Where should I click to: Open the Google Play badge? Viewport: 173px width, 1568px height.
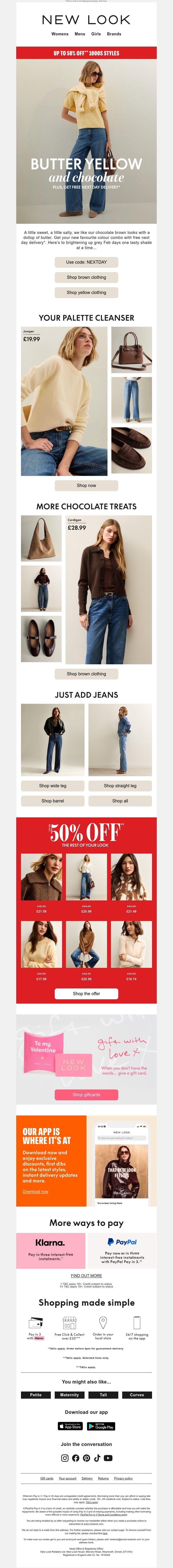click(x=101, y=1426)
